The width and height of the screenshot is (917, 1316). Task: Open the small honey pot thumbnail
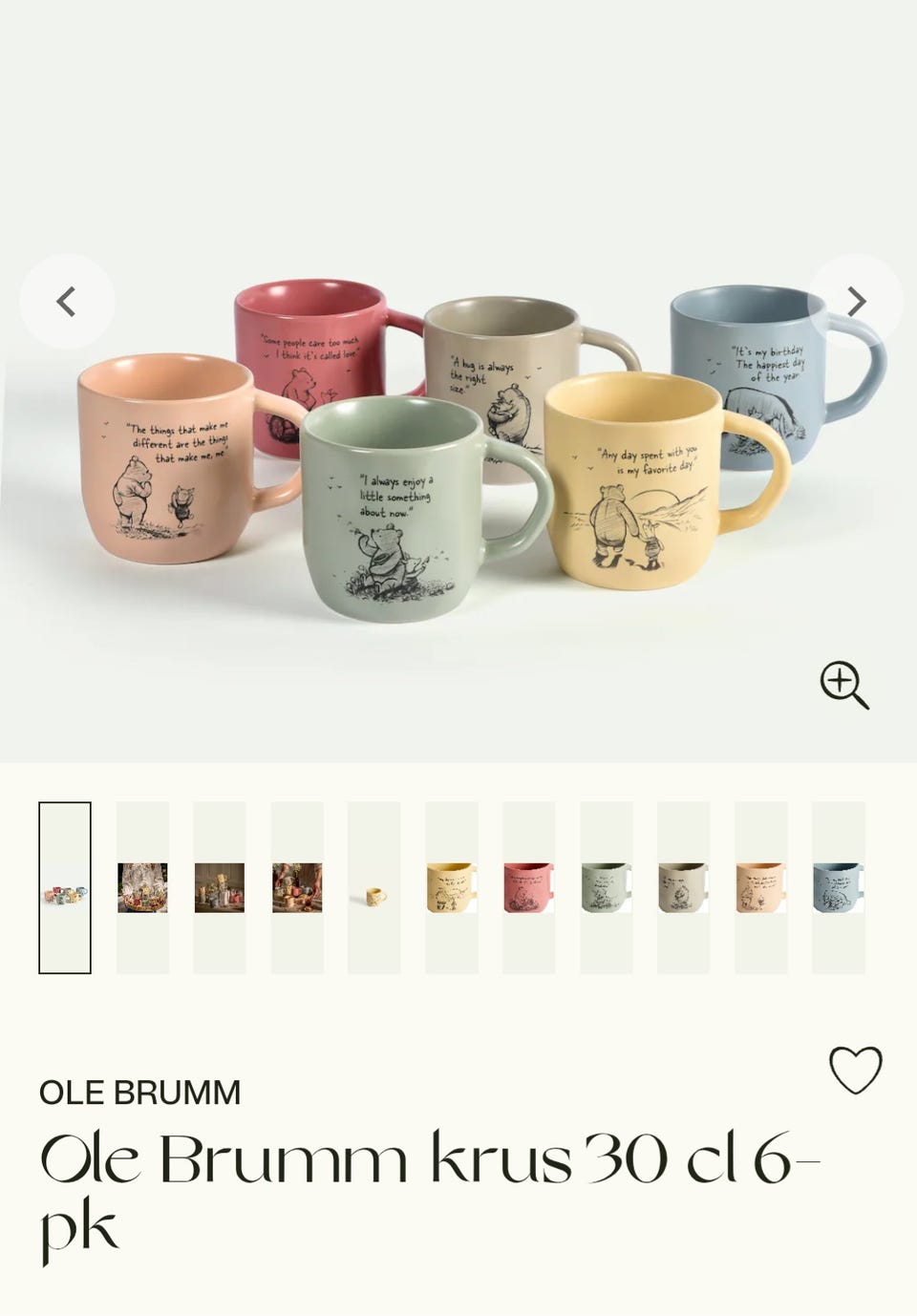372,893
